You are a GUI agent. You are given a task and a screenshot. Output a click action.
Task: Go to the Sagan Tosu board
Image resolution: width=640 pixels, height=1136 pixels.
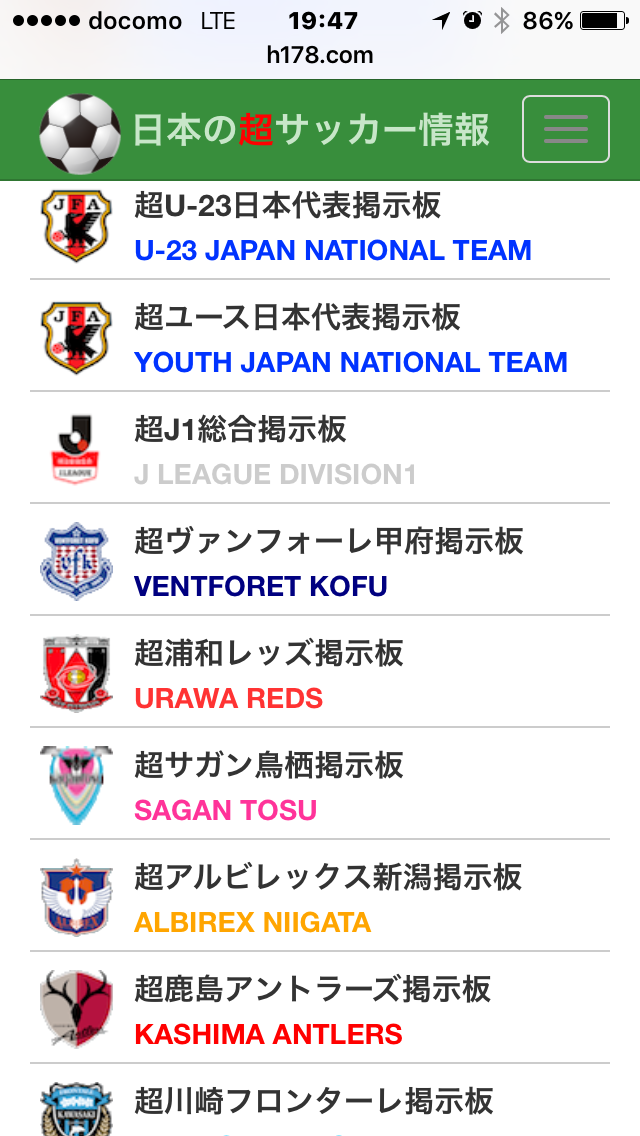320,784
